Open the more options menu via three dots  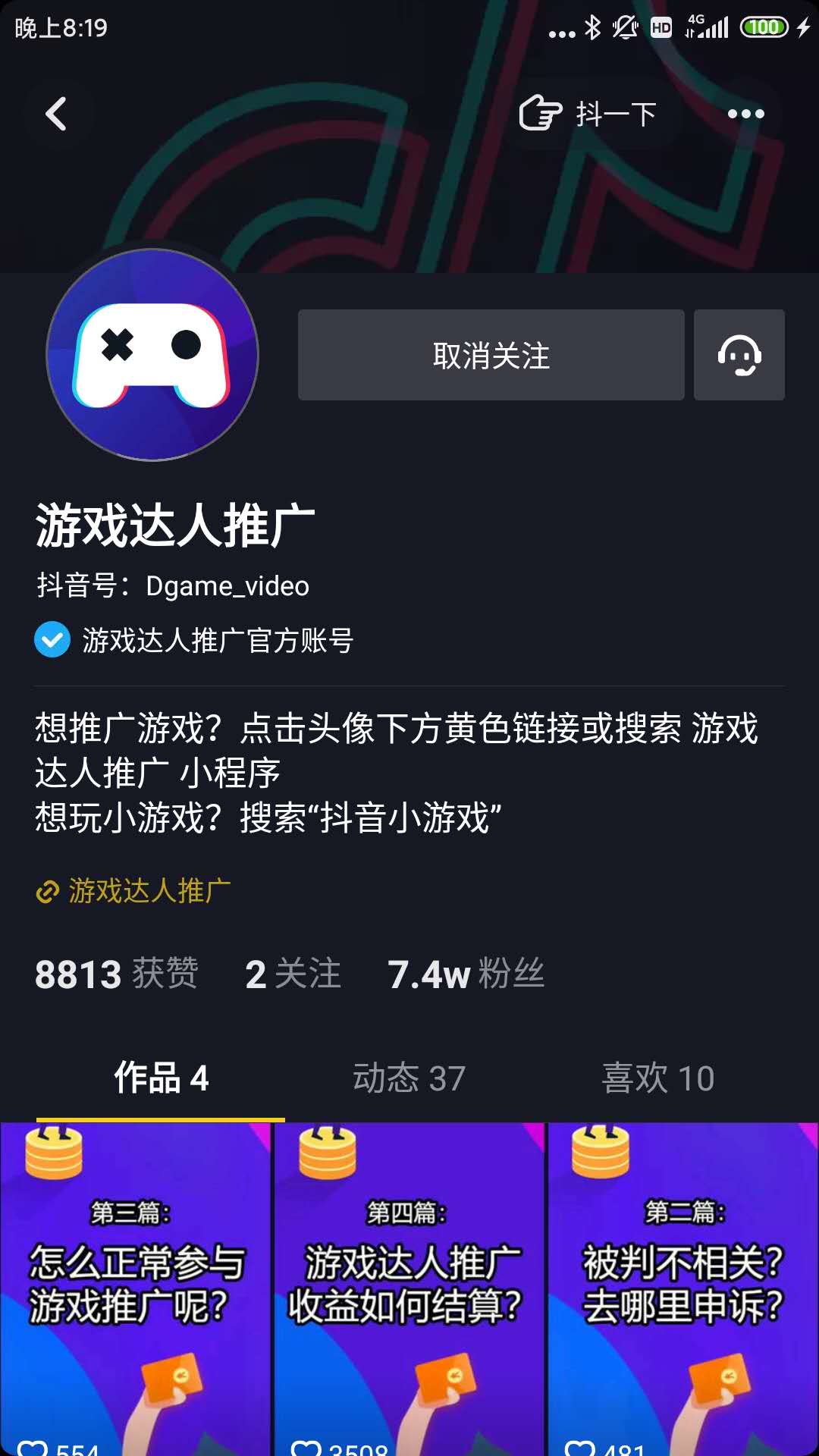pyautogui.click(x=747, y=114)
